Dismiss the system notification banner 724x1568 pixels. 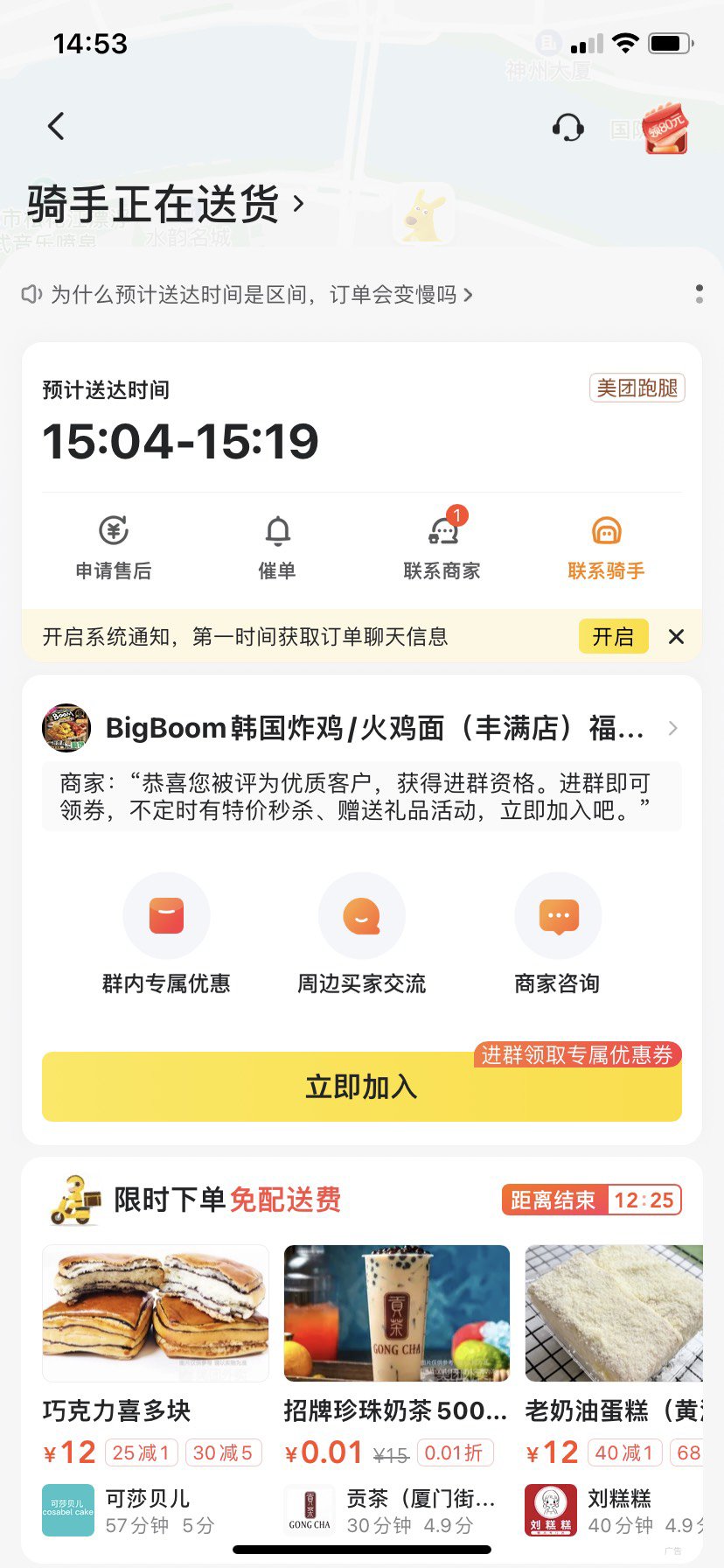[676, 637]
